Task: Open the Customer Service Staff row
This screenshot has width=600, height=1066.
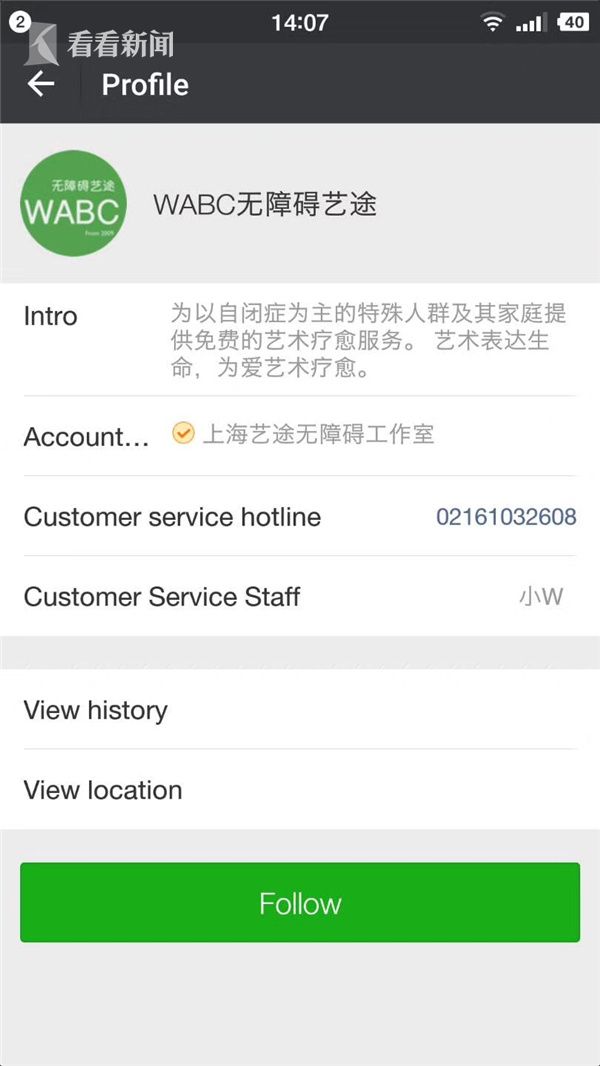Action: (300, 597)
